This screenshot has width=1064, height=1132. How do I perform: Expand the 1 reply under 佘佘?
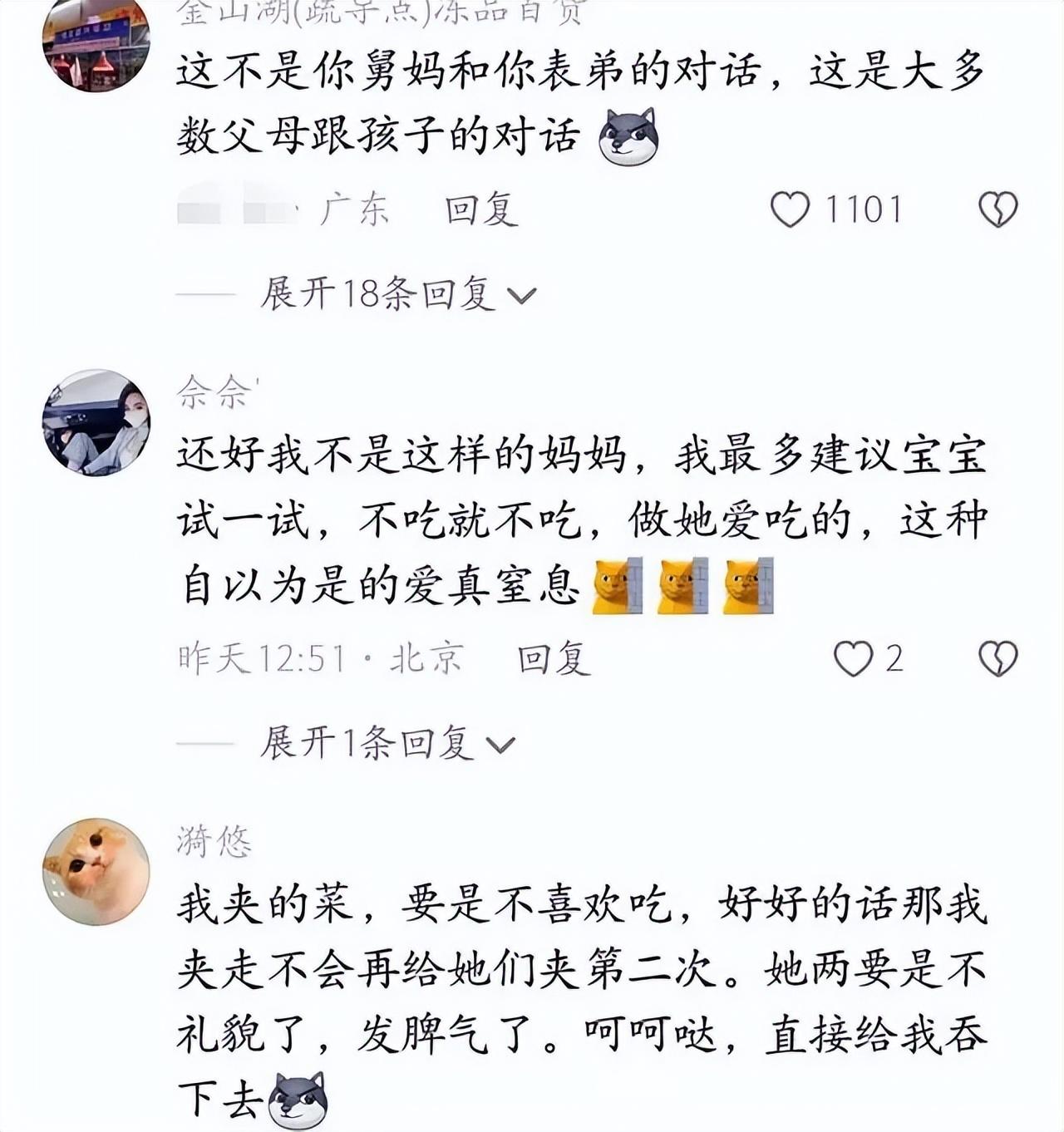coord(387,743)
